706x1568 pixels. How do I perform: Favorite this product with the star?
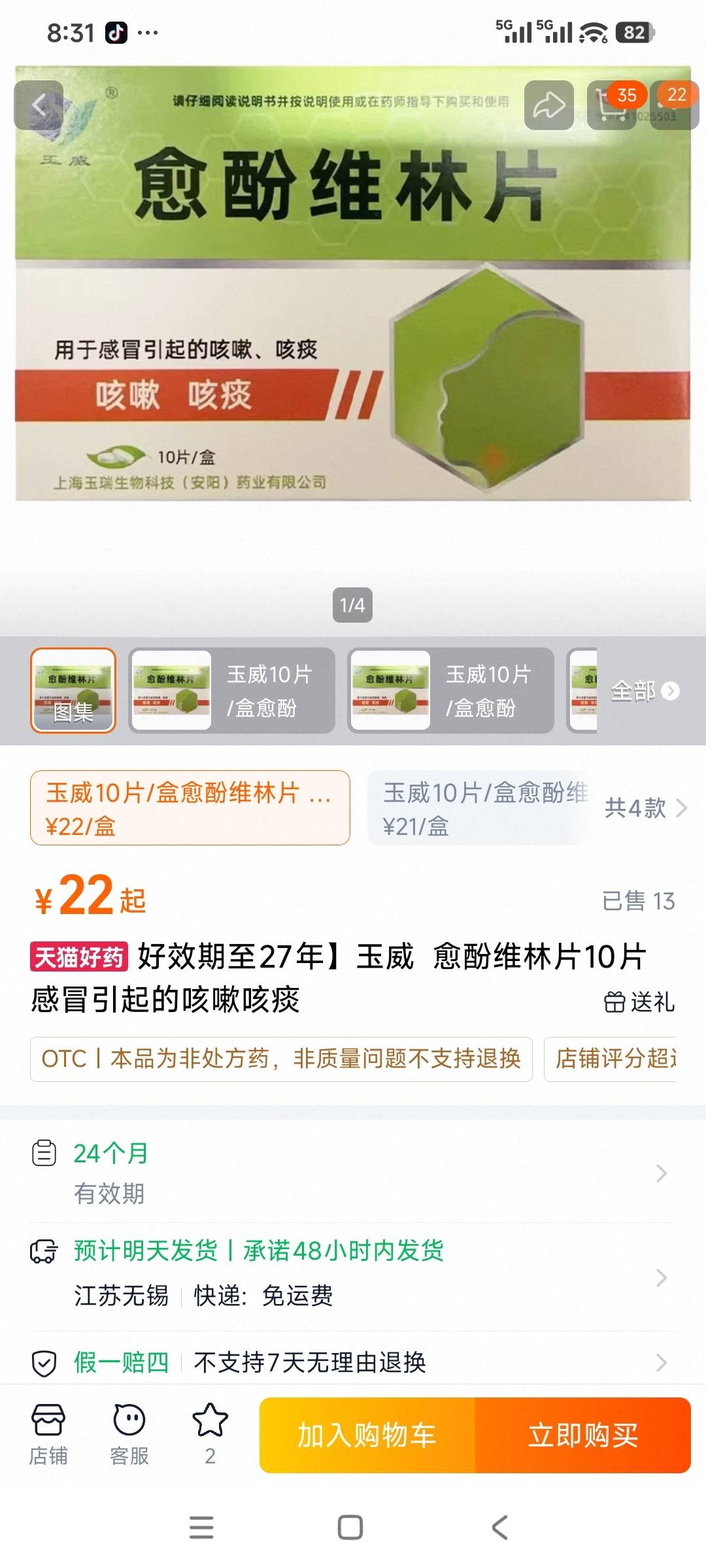pyautogui.click(x=210, y=1434)
